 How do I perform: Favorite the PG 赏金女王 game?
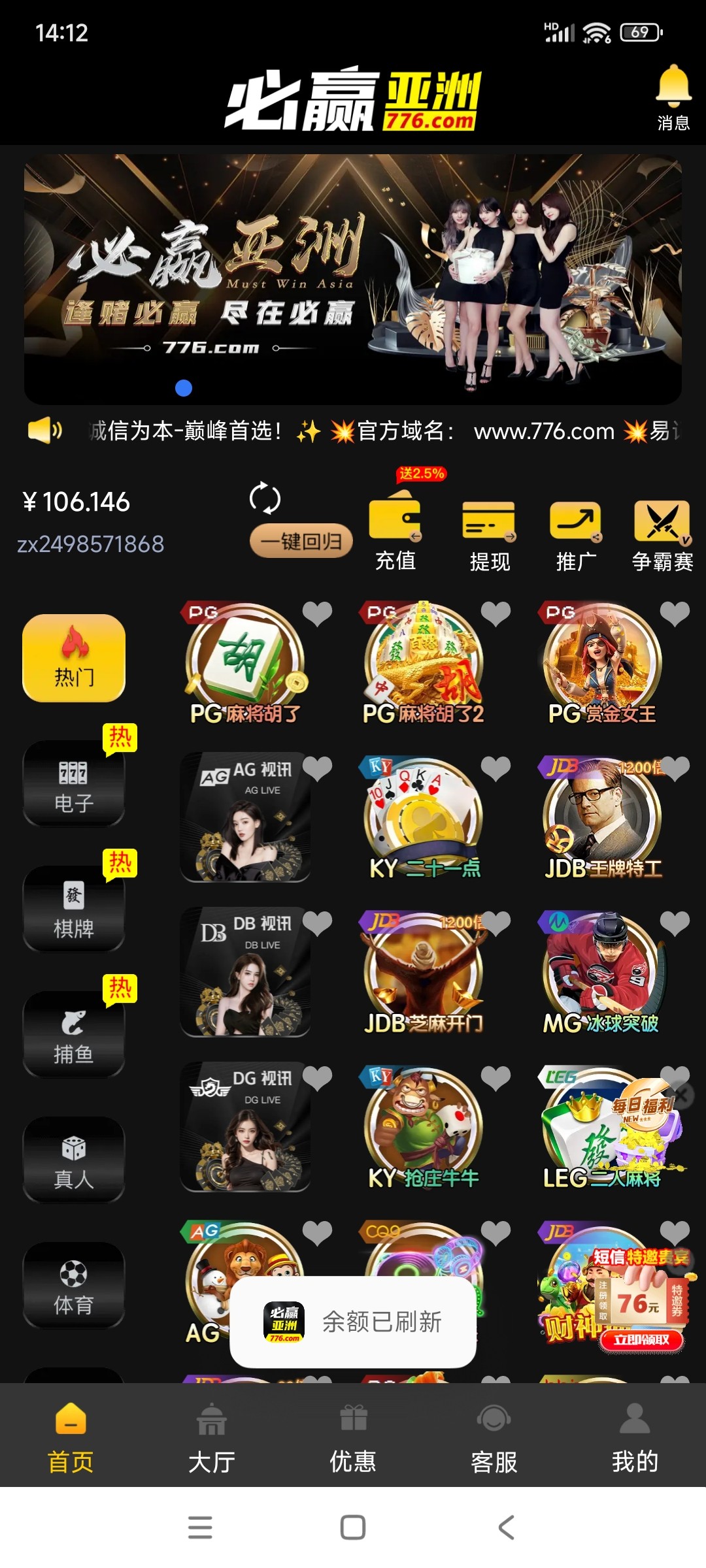click(675, 613)
